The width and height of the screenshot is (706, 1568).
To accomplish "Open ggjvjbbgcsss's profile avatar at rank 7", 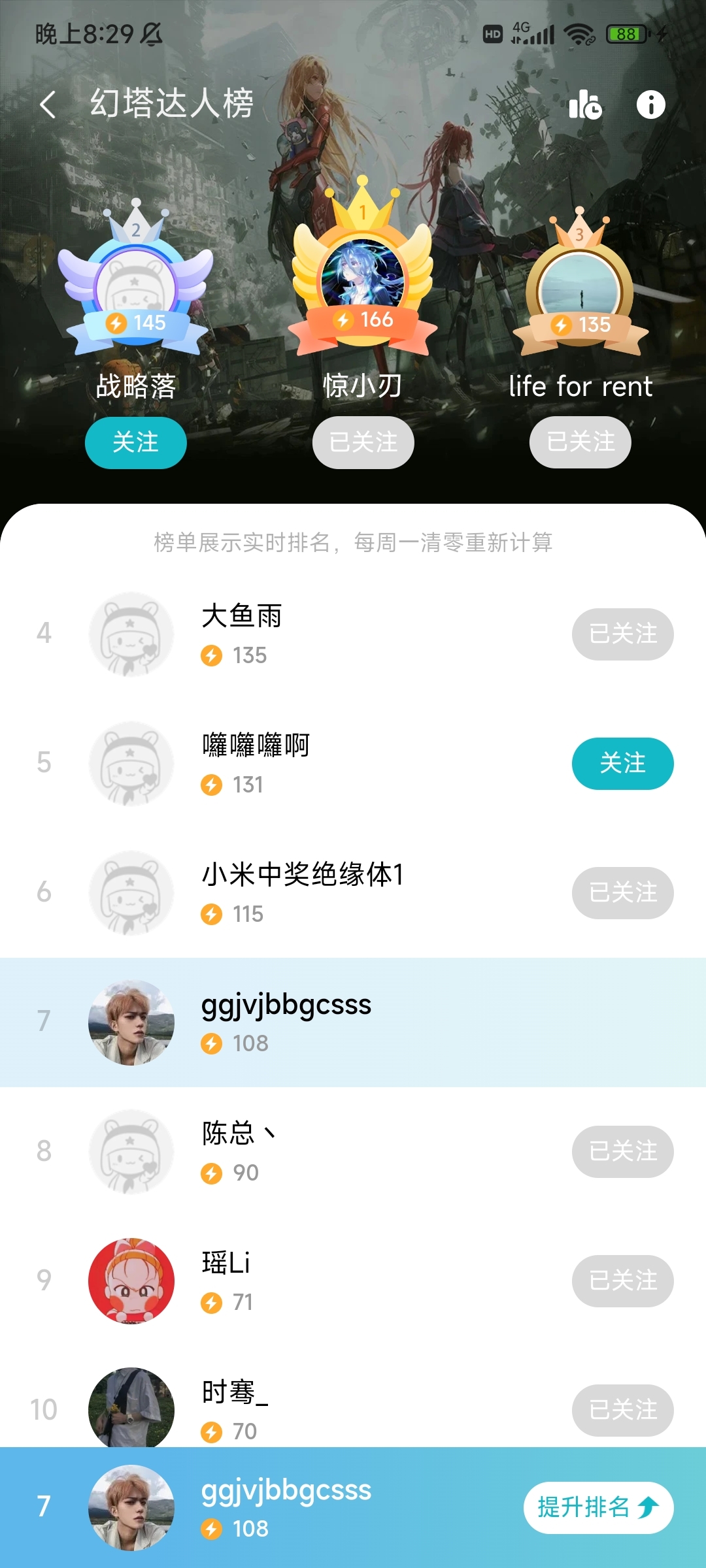I will coord(131,1022).
